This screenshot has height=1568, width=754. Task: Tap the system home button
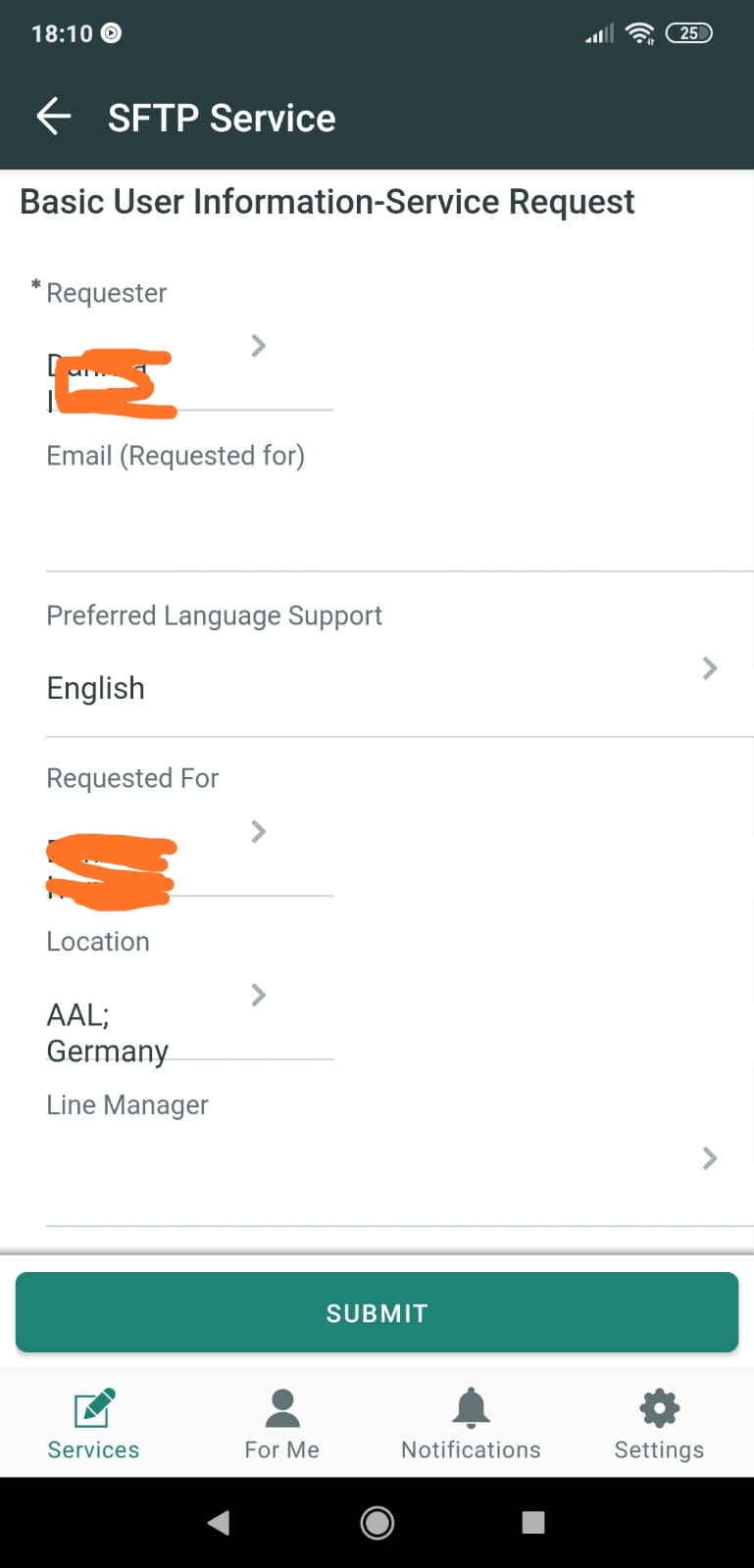pyautogui.click(x=377, y=1522)
